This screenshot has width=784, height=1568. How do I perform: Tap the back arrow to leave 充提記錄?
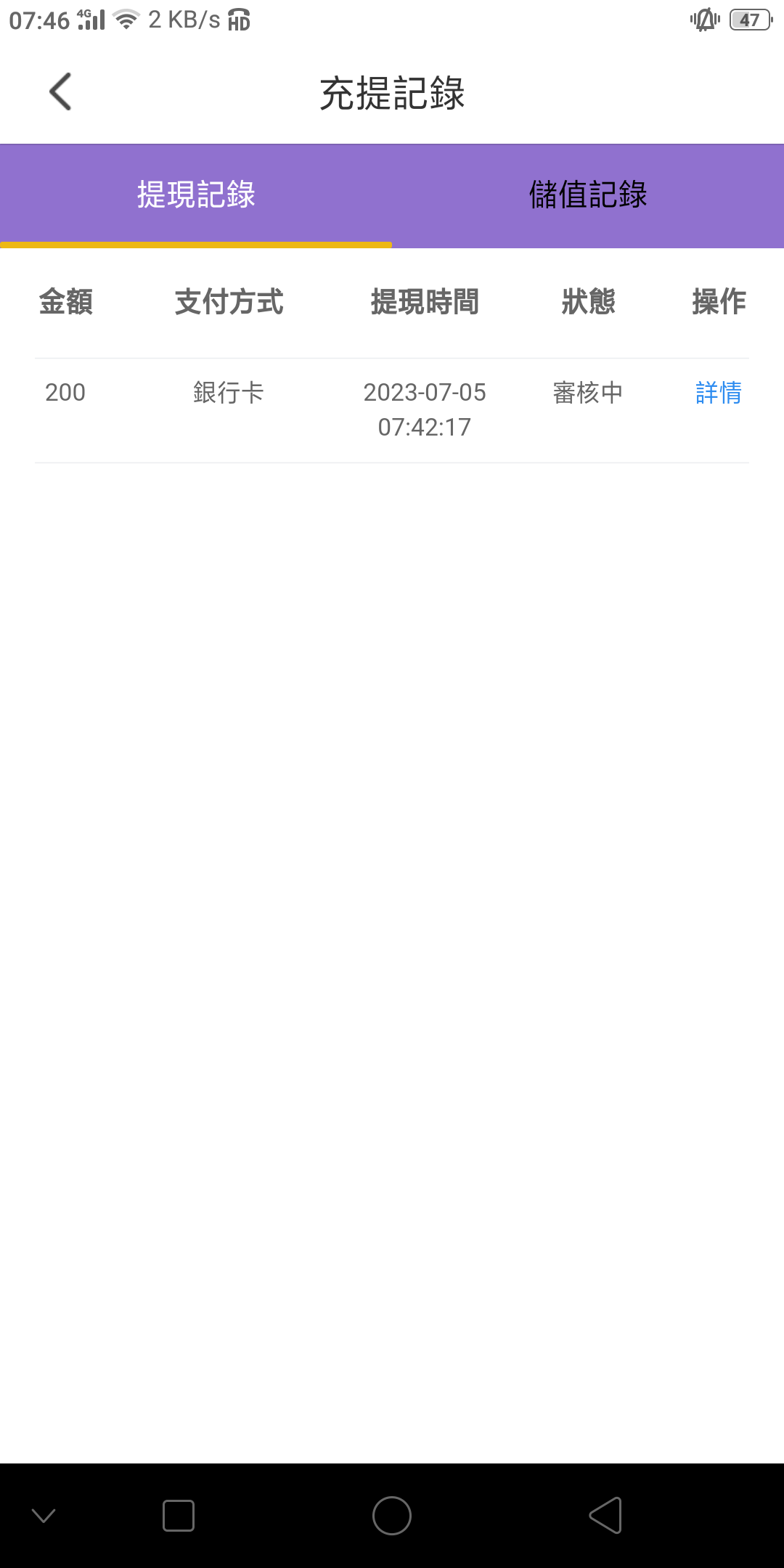[60, 92]
